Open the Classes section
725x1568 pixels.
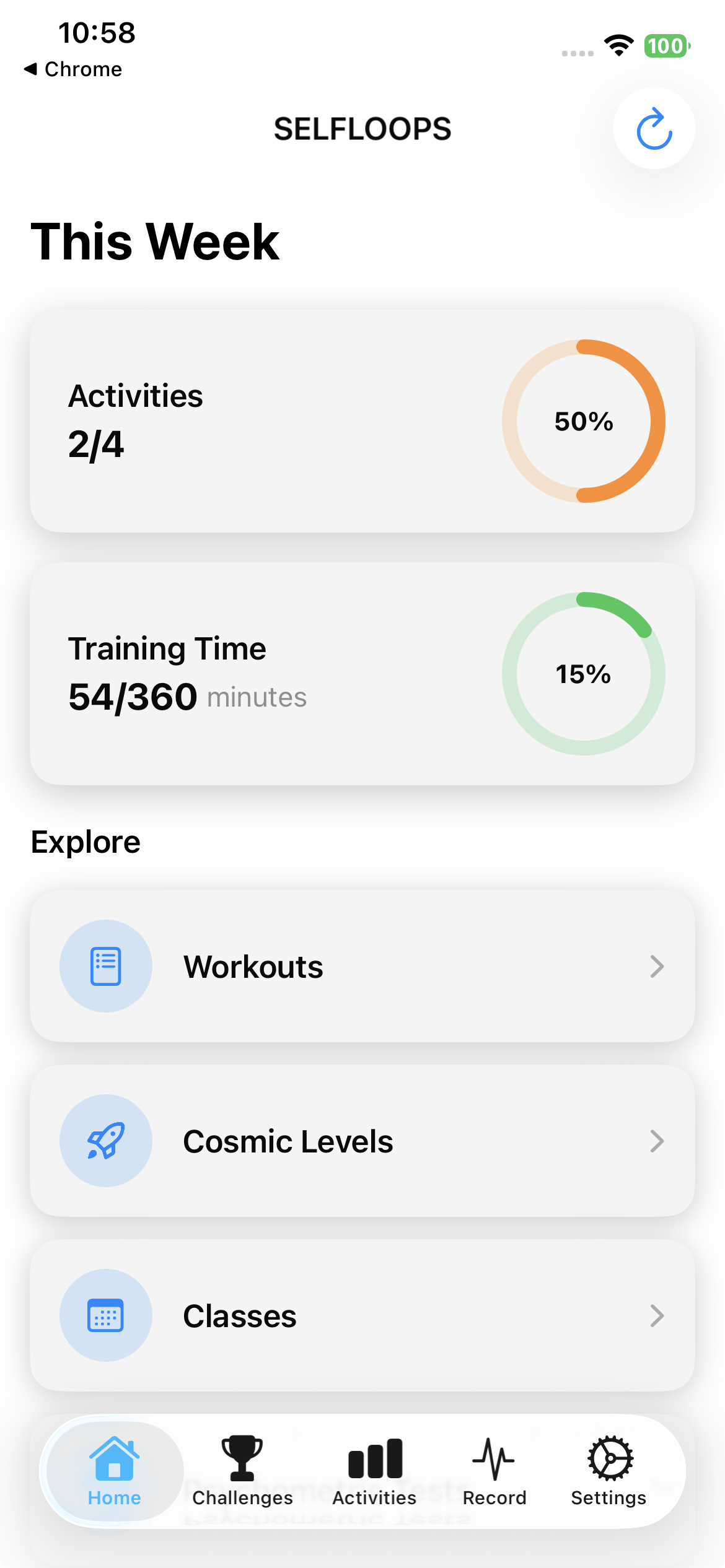point(362,1315)
